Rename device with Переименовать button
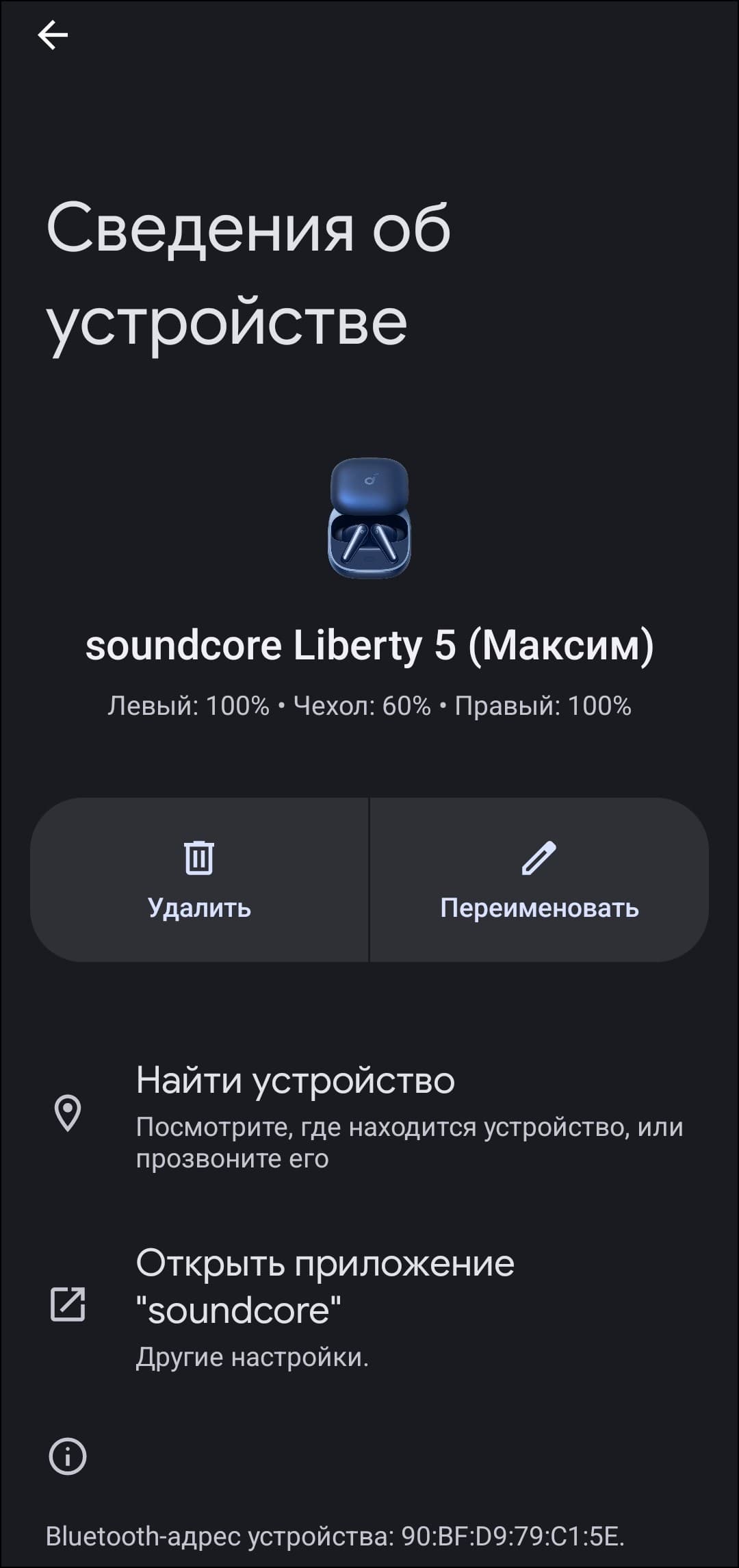The image size is (739, 1568). click(539, 880)
